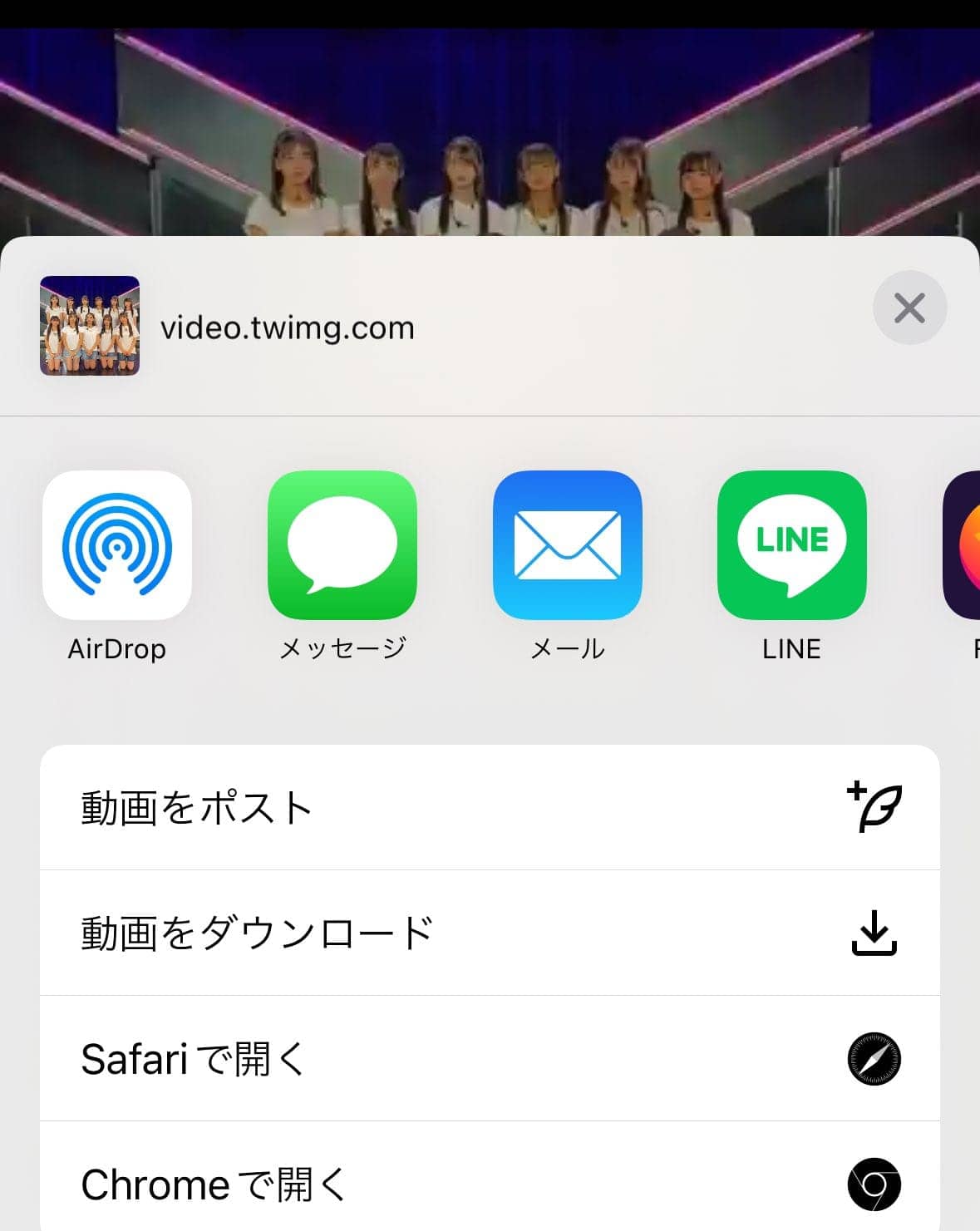The width and height of the screenshot is (980, 1231).
Task: Tap Chromeで開く option
Action: click(x=490, y=1184)
